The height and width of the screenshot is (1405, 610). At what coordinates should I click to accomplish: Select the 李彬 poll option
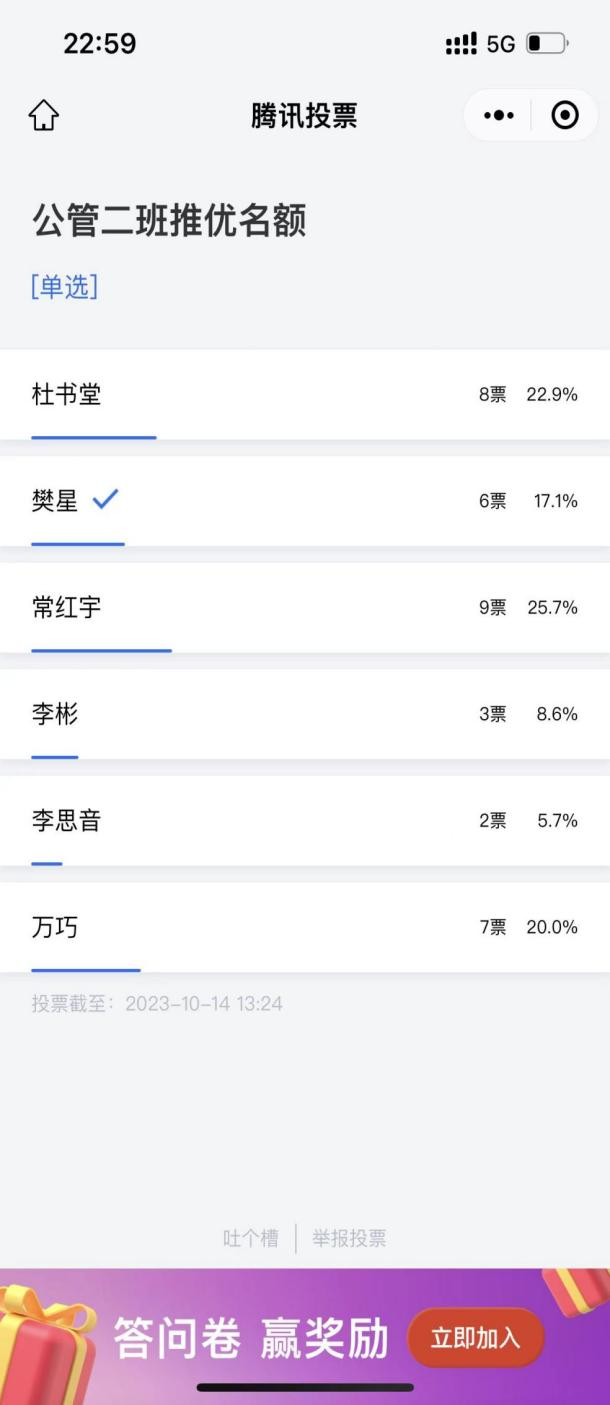pos(304,714)
